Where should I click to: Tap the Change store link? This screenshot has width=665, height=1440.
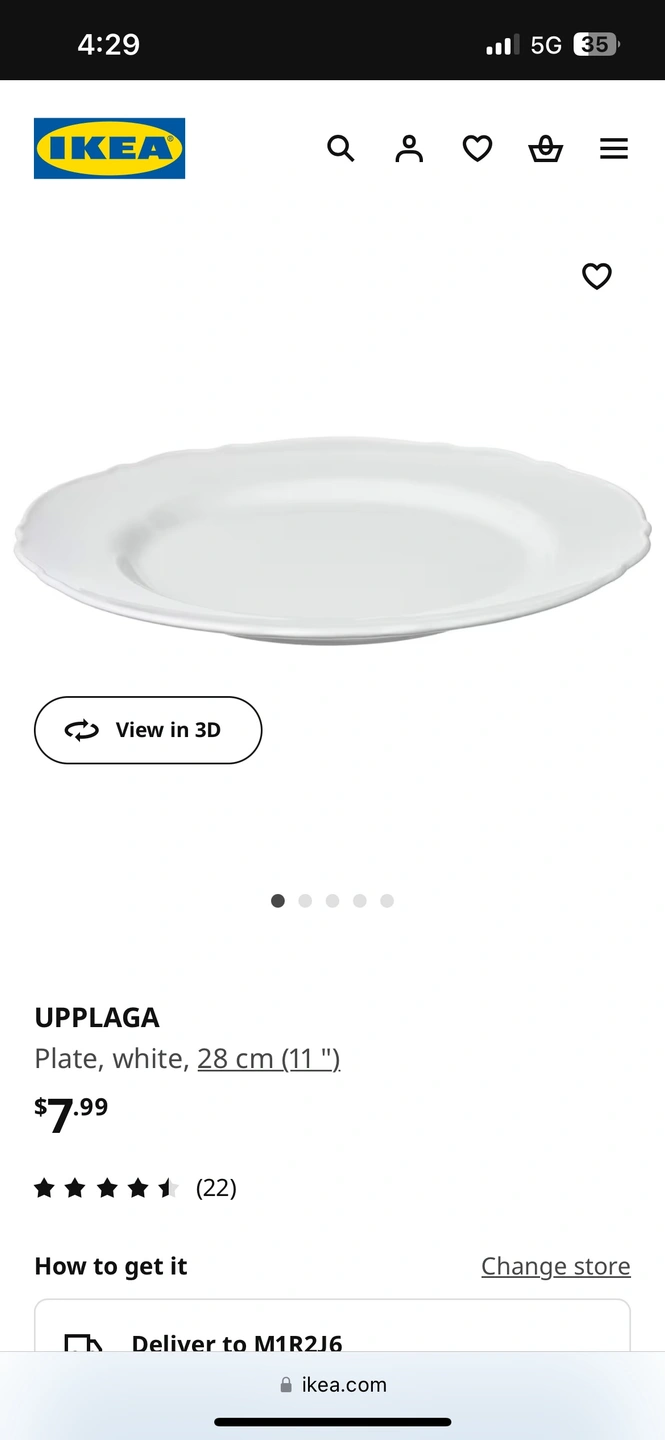(556, 1266)
